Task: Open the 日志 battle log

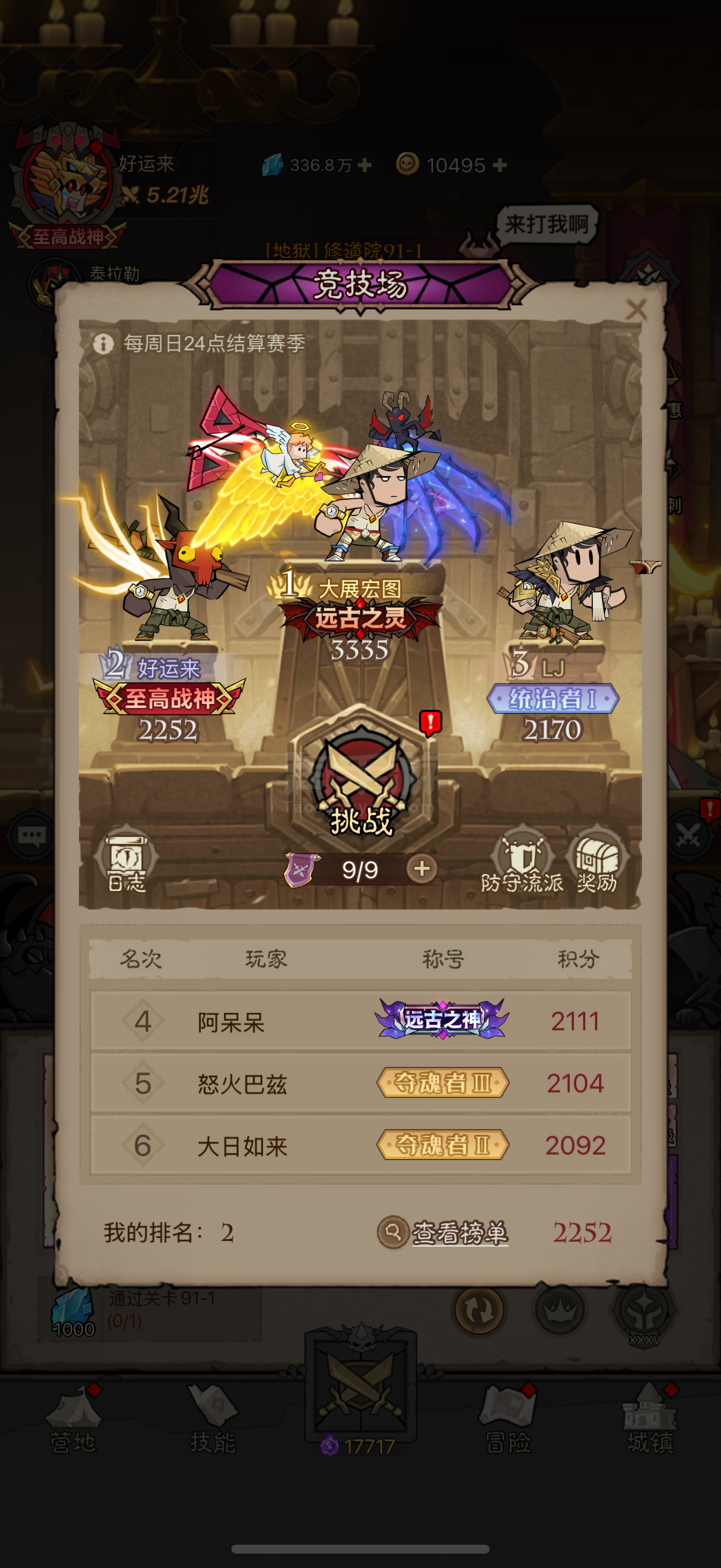Action: 127,859
